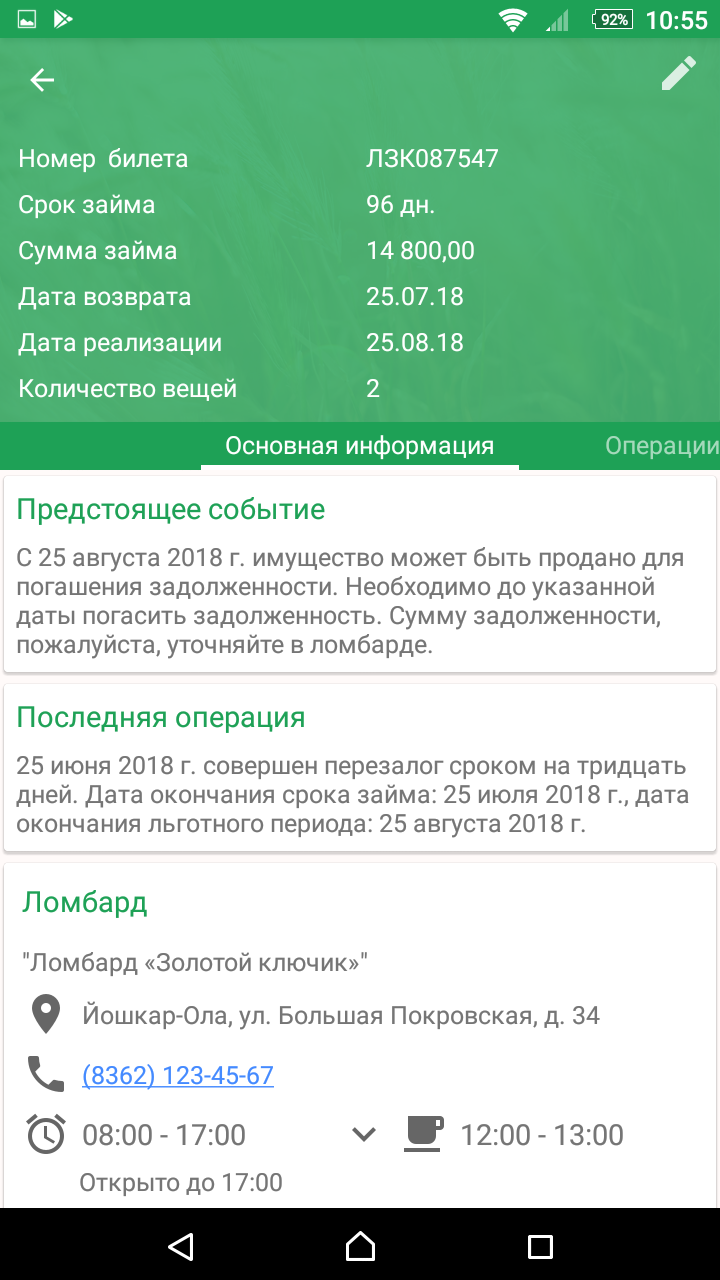Select the Основная информация tab
This screenshot has height=1280, width=720.
pos(360,446)
